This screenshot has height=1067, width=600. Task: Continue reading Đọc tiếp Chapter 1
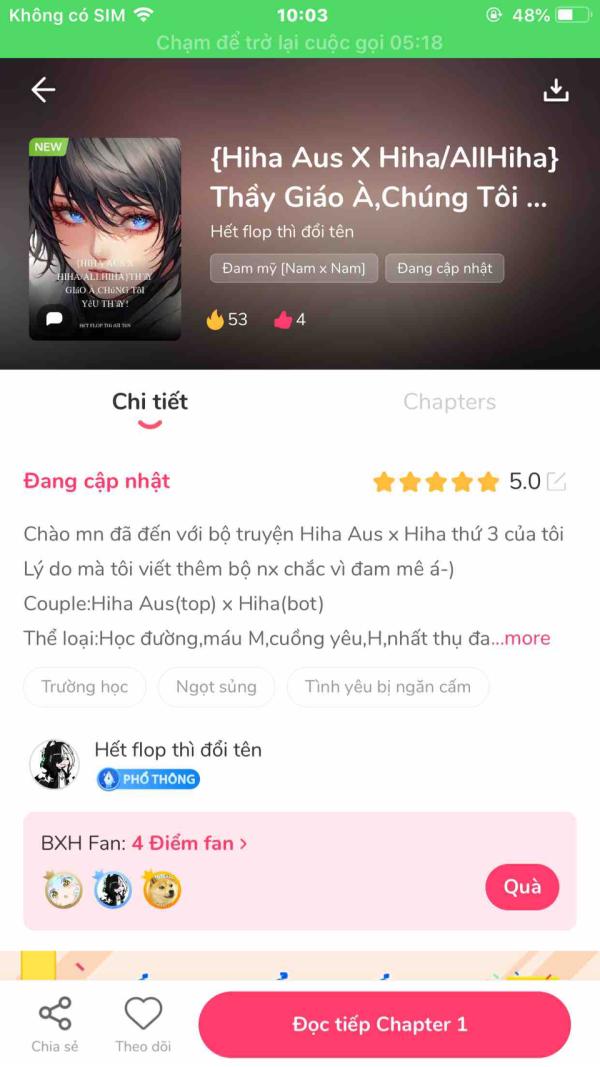tap(384, 1025)
